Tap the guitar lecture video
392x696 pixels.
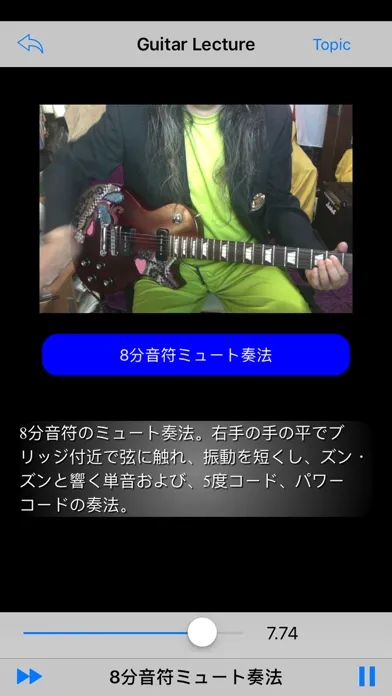(x=196, y=209)
